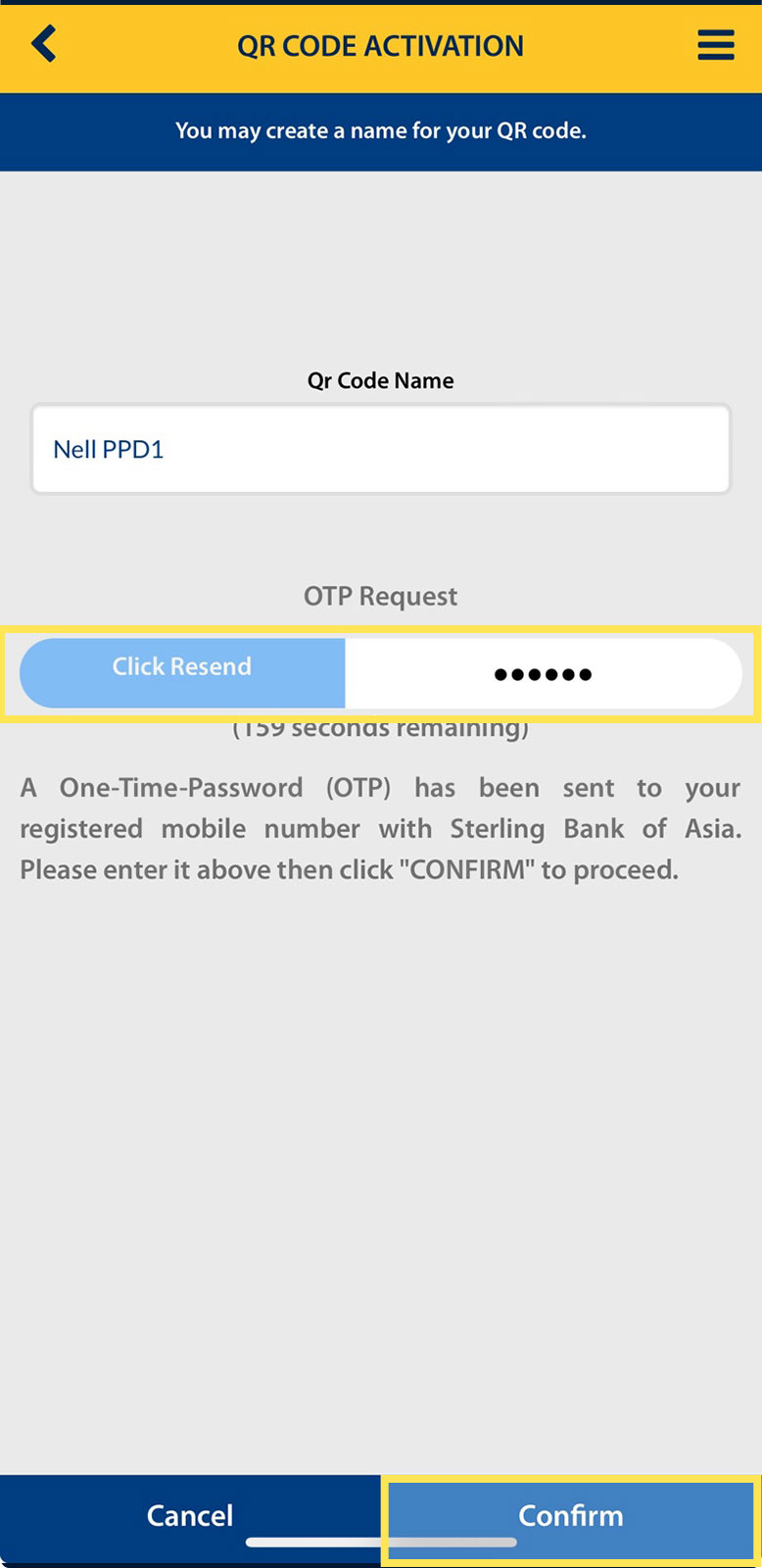This screenshot has width=762, height=1568.
Task: Select the 159 seconds remaining countdown text
Action: pos(381,727)
